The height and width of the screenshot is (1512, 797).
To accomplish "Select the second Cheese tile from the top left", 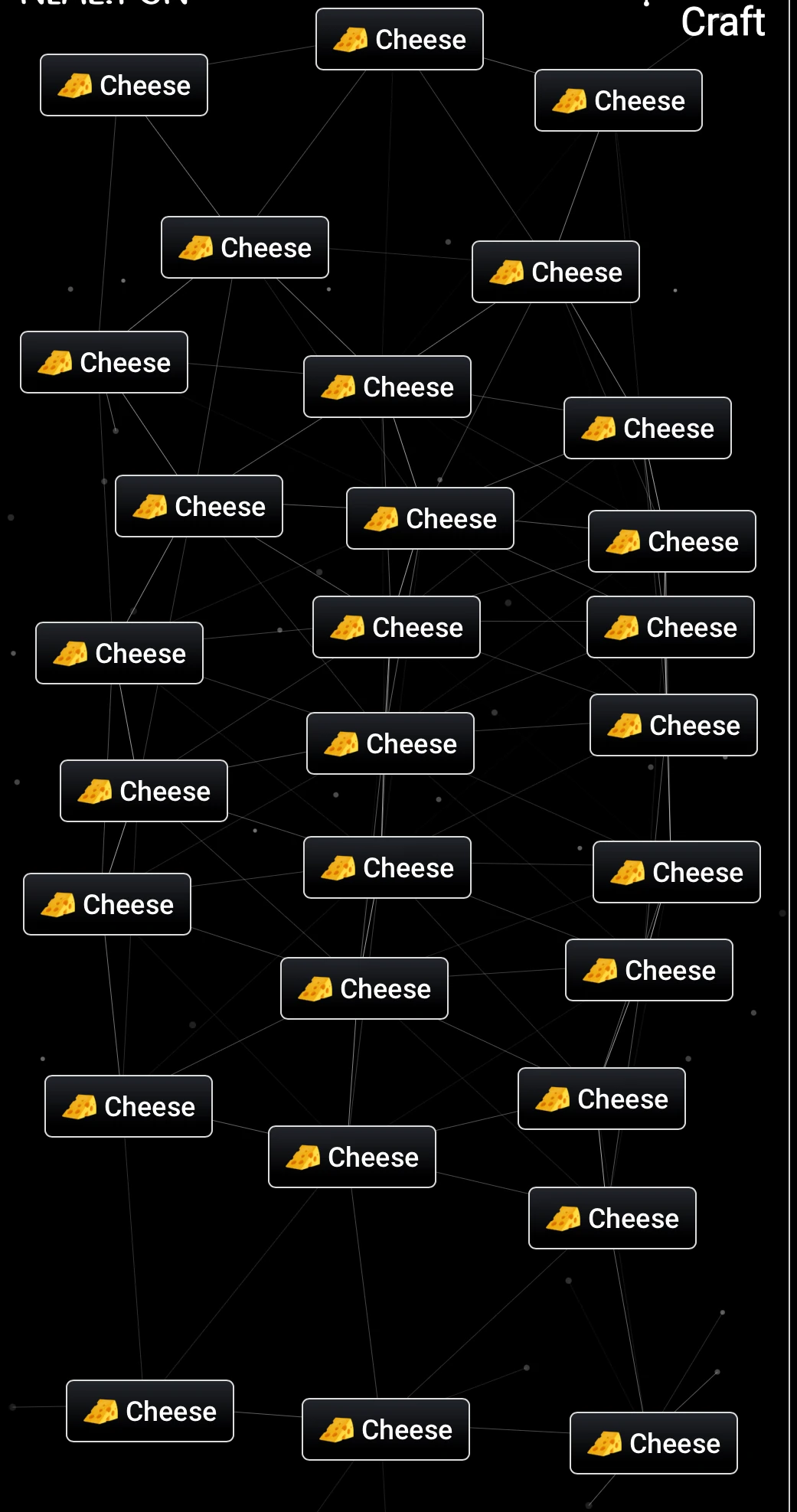I will pyautogui.click(x=244, y=247).
